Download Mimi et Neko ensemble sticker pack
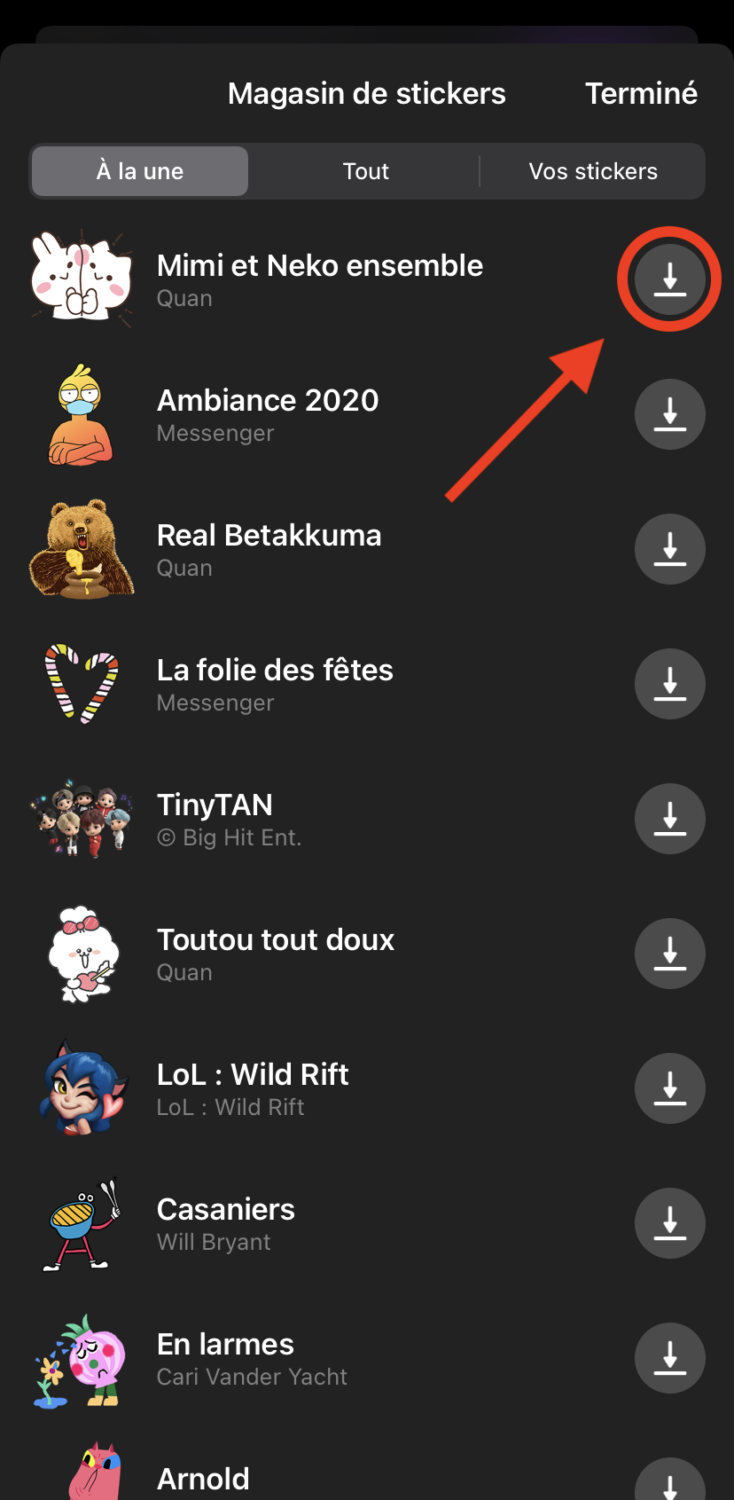The height and width of the screenshot is (1500, 734). pyautogui.click(x=670, y=280)
